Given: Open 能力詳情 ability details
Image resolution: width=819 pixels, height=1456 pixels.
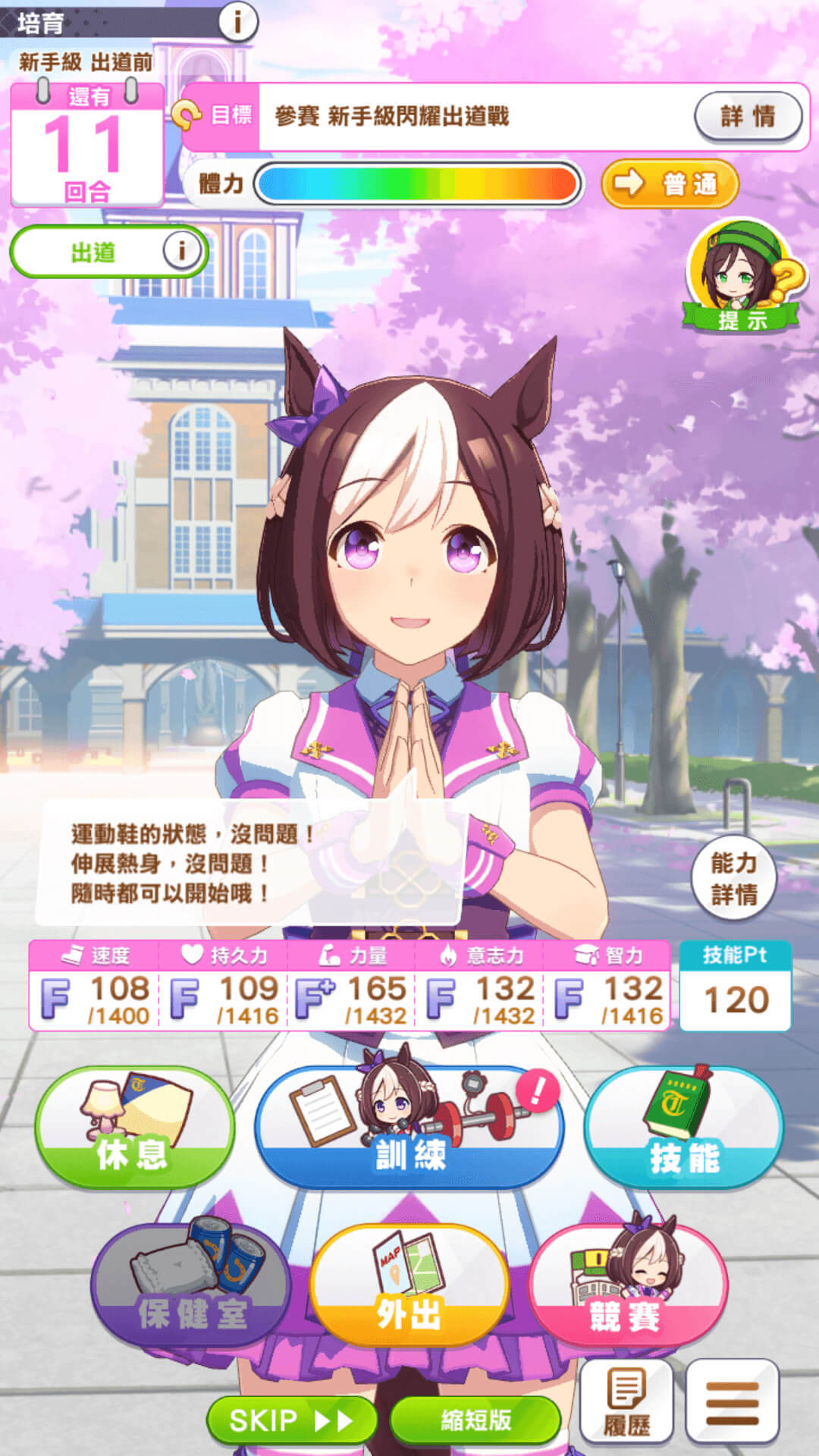Looking at the screenshot, I should [733, 878].
